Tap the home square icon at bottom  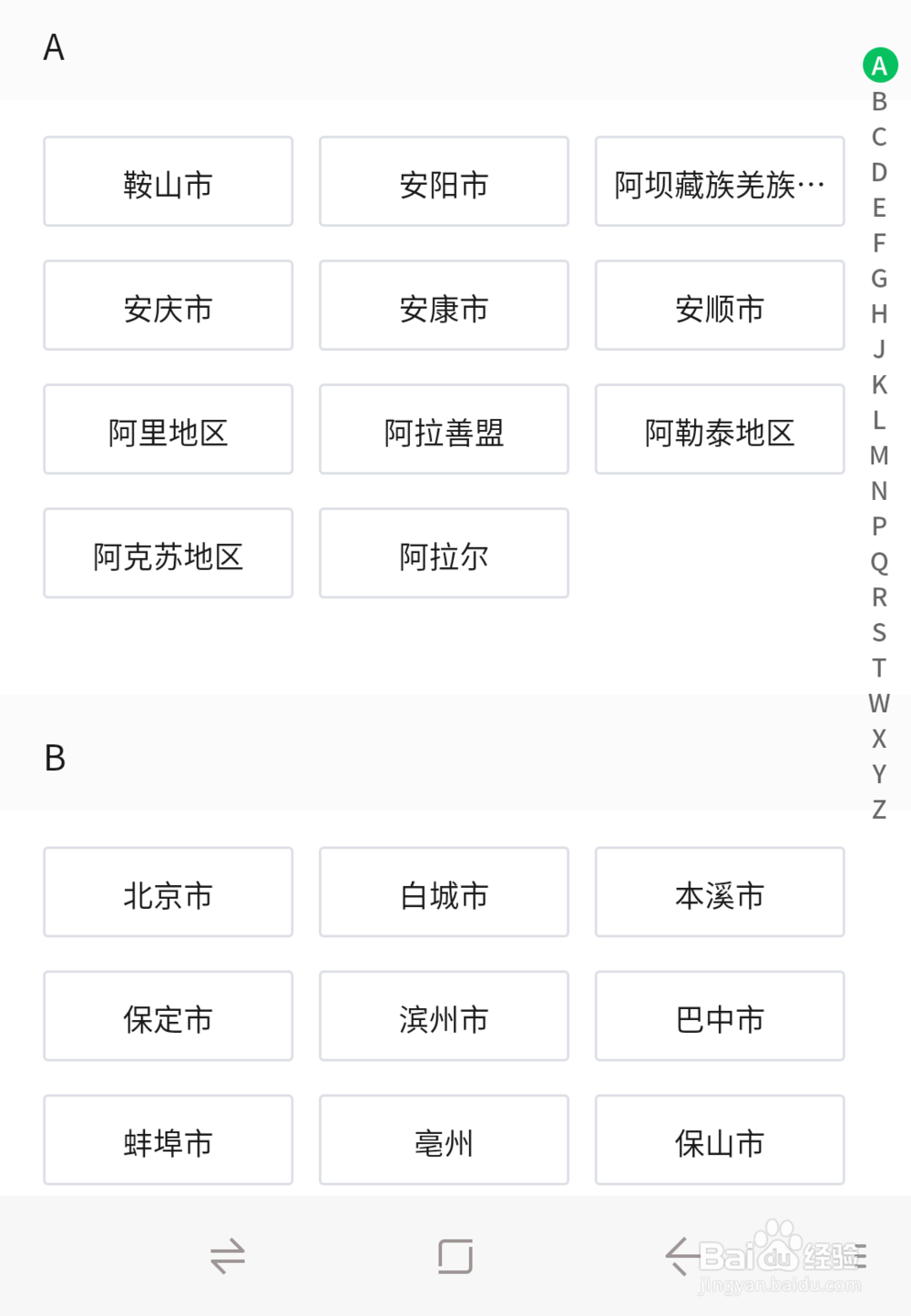455,1255
